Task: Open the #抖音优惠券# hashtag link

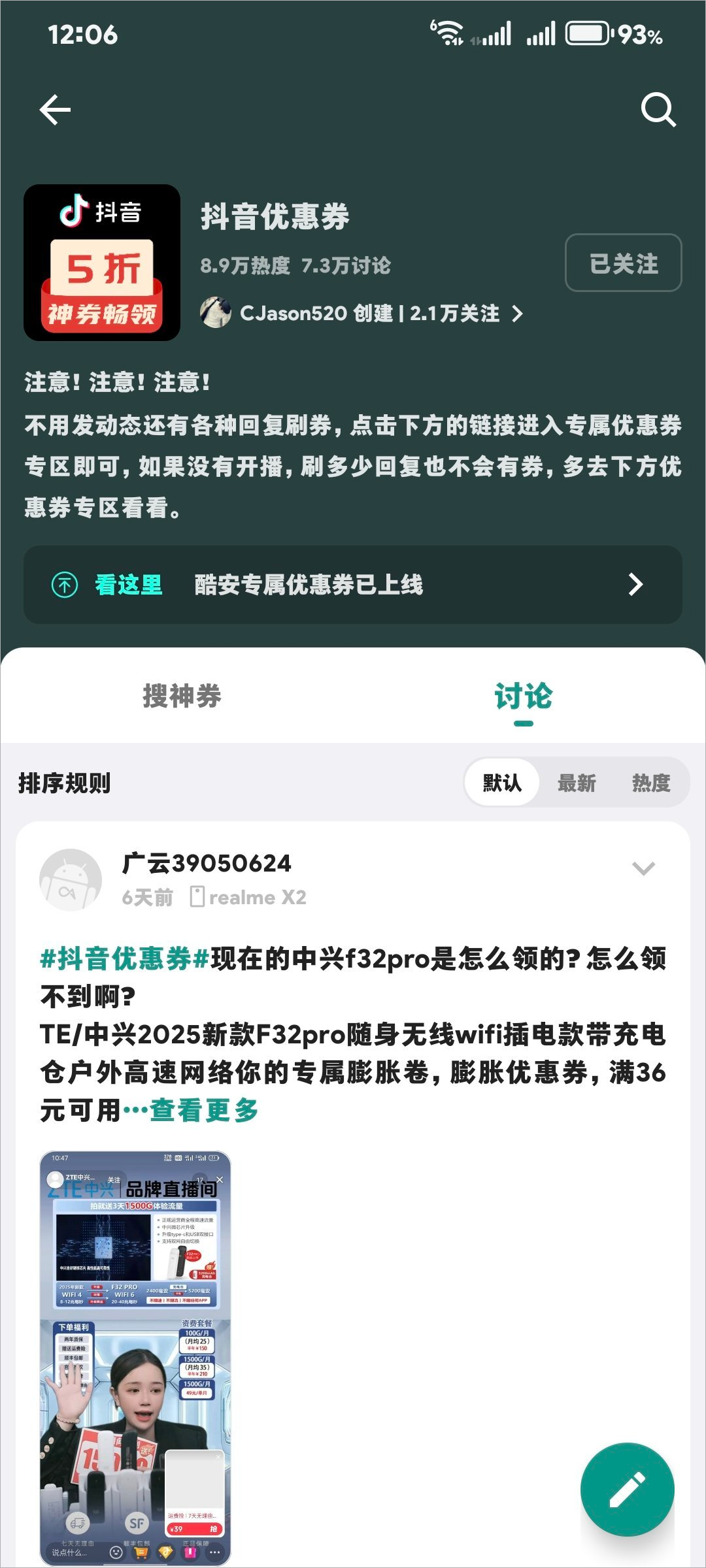Action: [x=124, y=959]
